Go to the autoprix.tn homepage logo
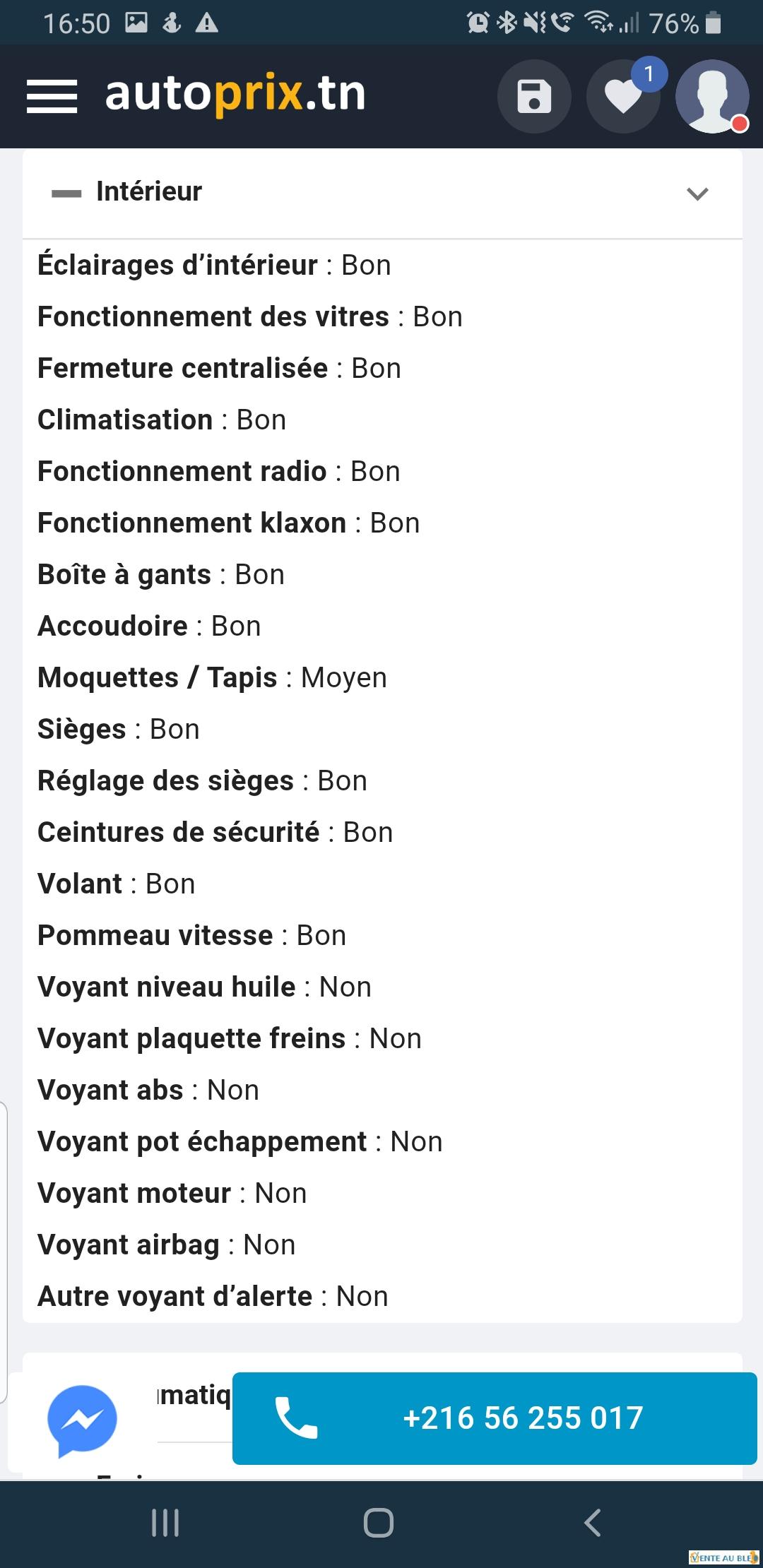This screenshot has width=763, height=1568. pyautogui.click(x=235, y=94)
